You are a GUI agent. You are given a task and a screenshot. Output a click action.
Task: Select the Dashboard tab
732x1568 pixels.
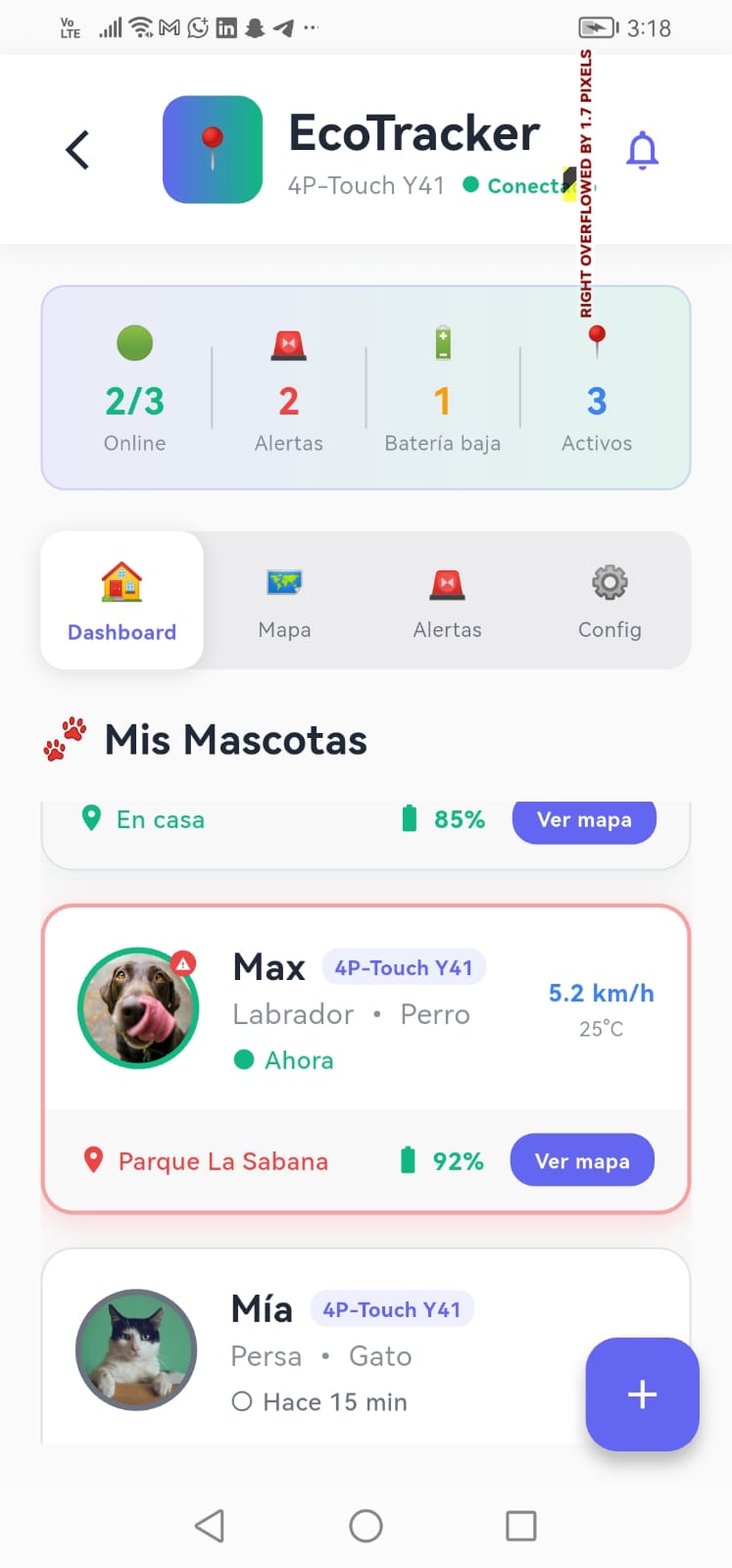(122, 601)
